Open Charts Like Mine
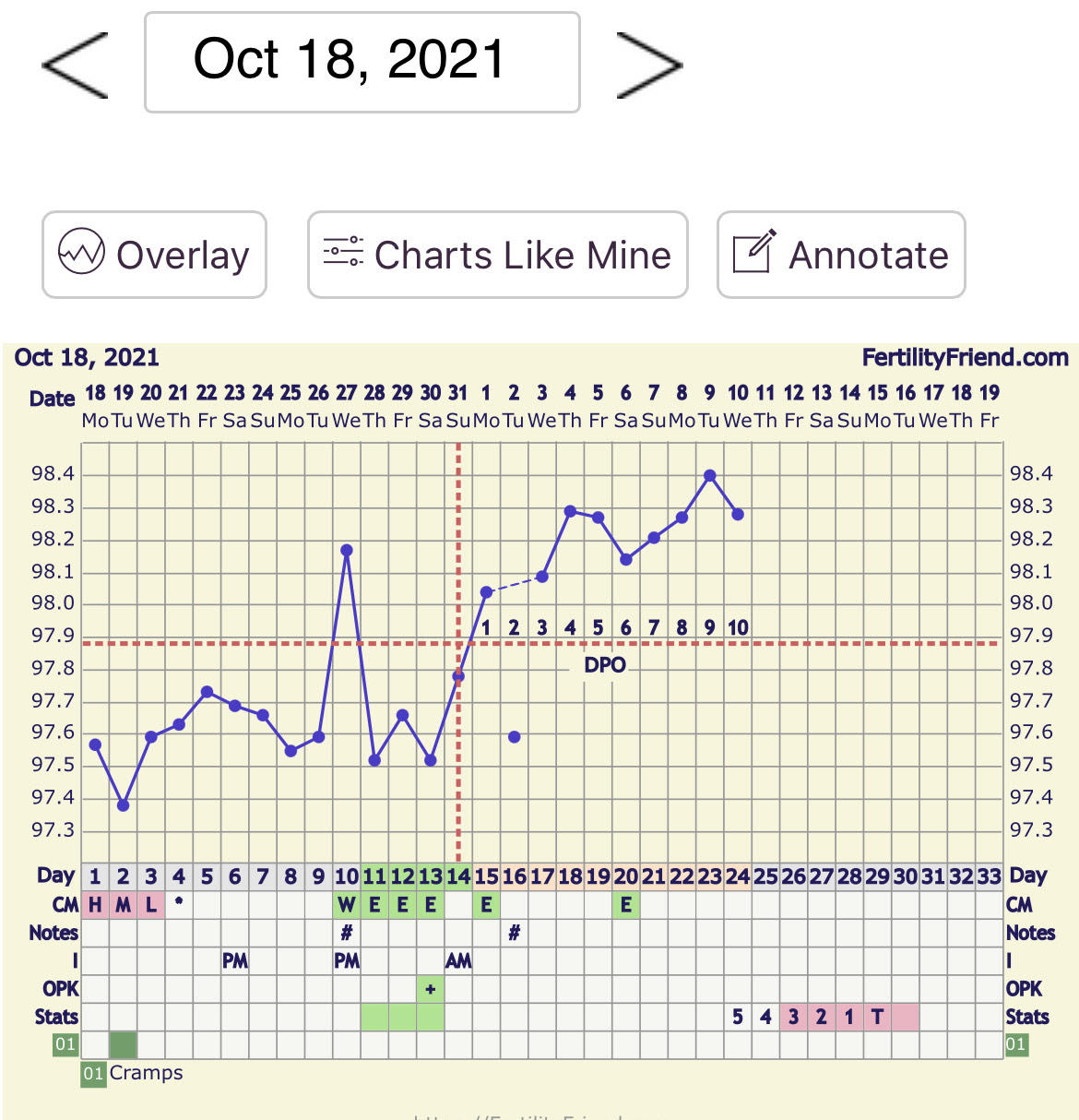The width and height of the screenshot is (1079, 1120). click(x=497, y=255)
